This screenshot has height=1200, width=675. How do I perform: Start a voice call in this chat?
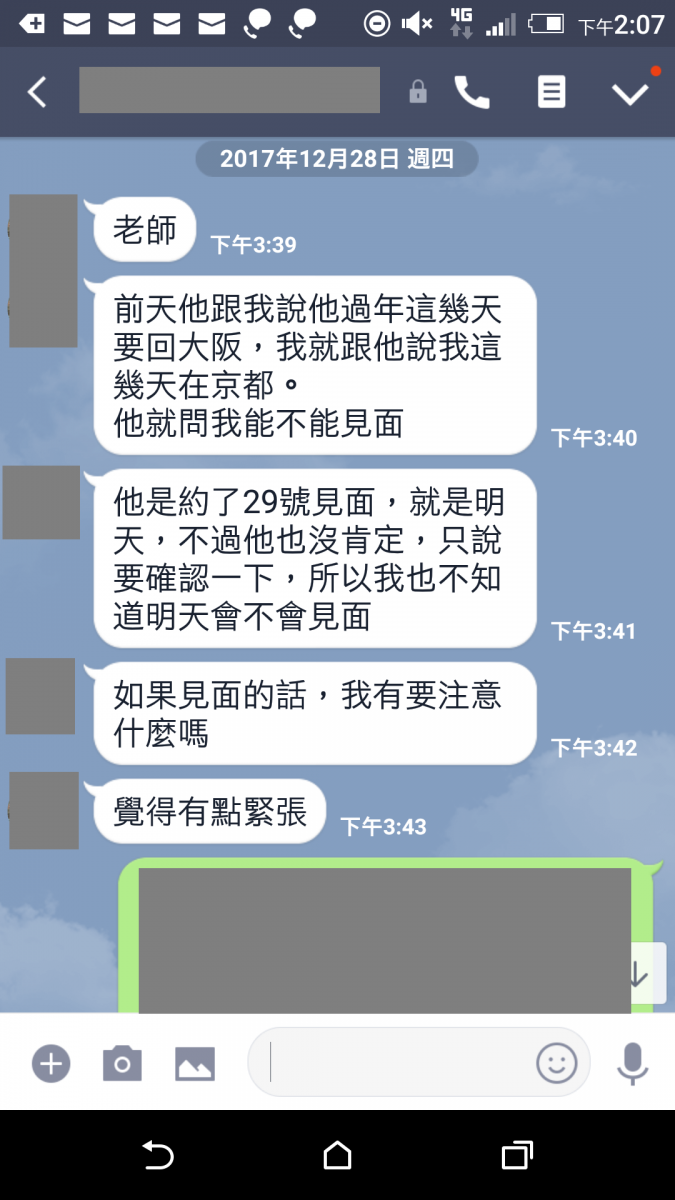[x=472, y=92]
